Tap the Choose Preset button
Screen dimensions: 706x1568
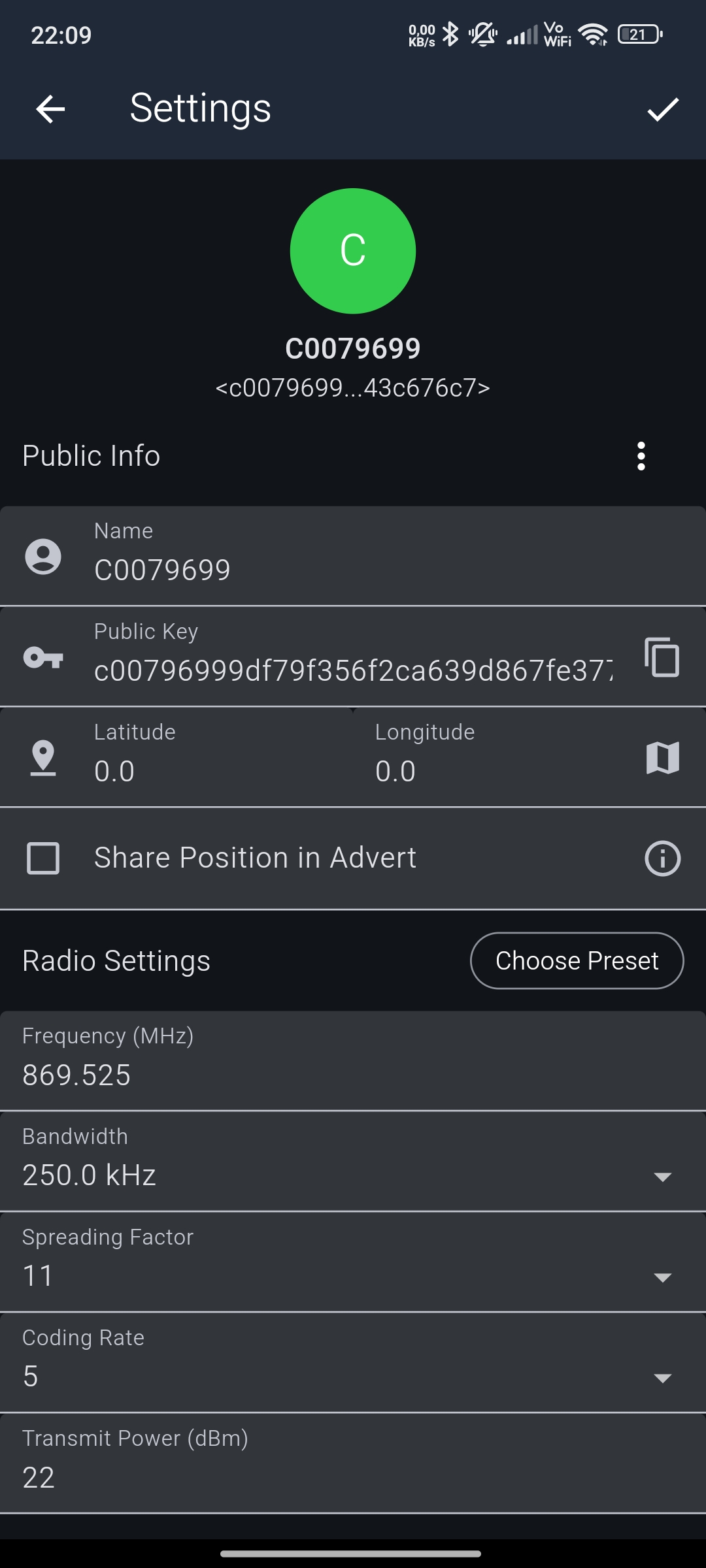(x=577, y=960)
